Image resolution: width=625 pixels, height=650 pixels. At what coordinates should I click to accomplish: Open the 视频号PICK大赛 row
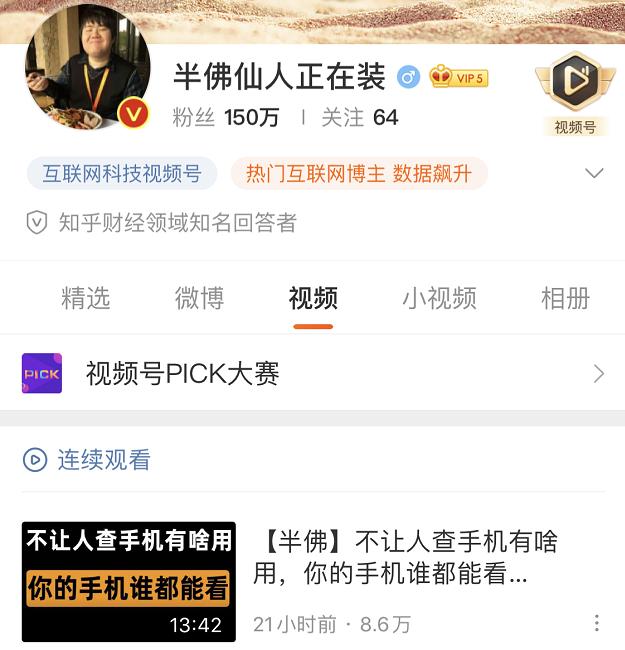tap(312, 374)
